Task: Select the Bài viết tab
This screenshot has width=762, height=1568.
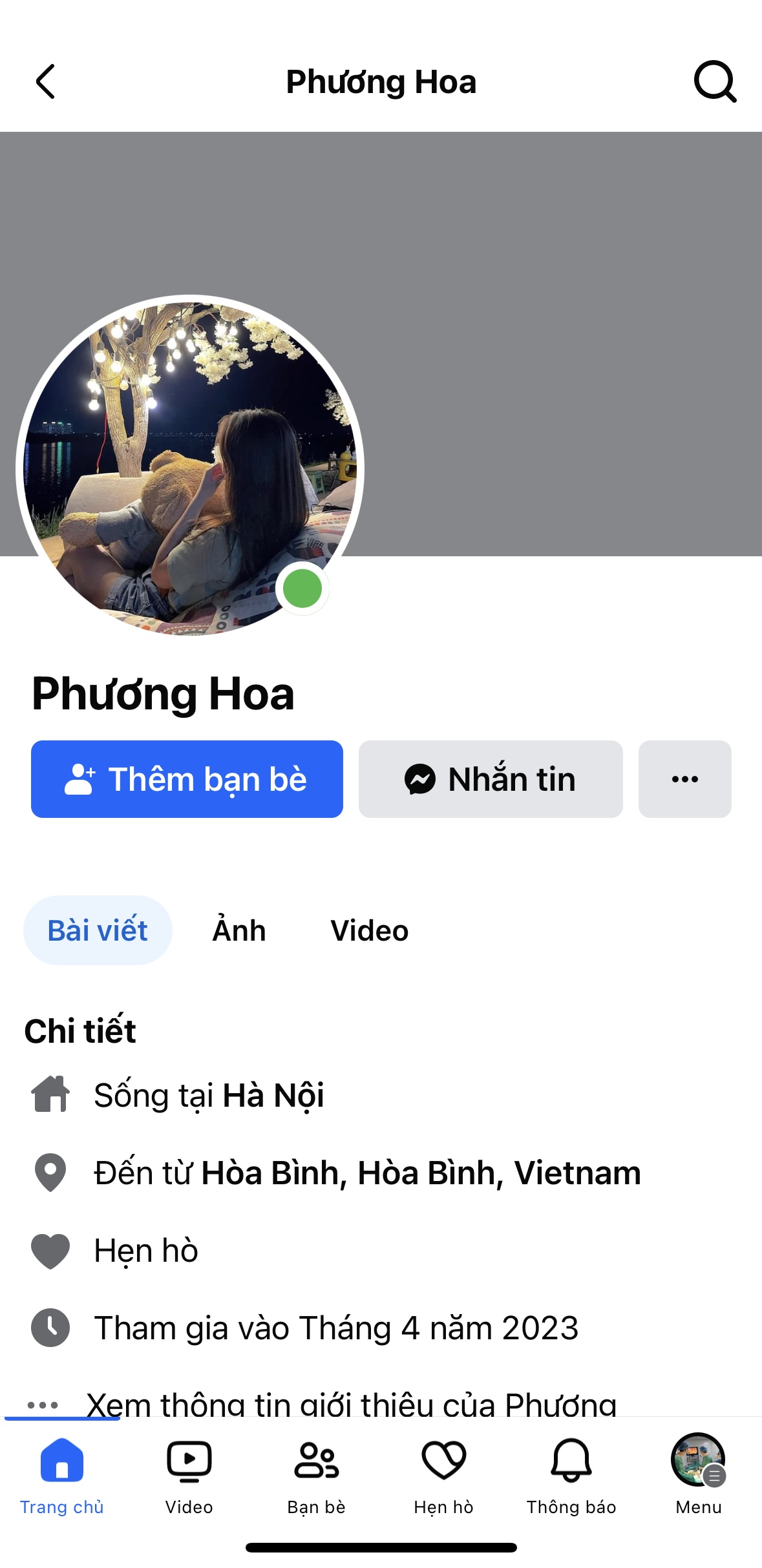Action: click(x=98, y=930)
